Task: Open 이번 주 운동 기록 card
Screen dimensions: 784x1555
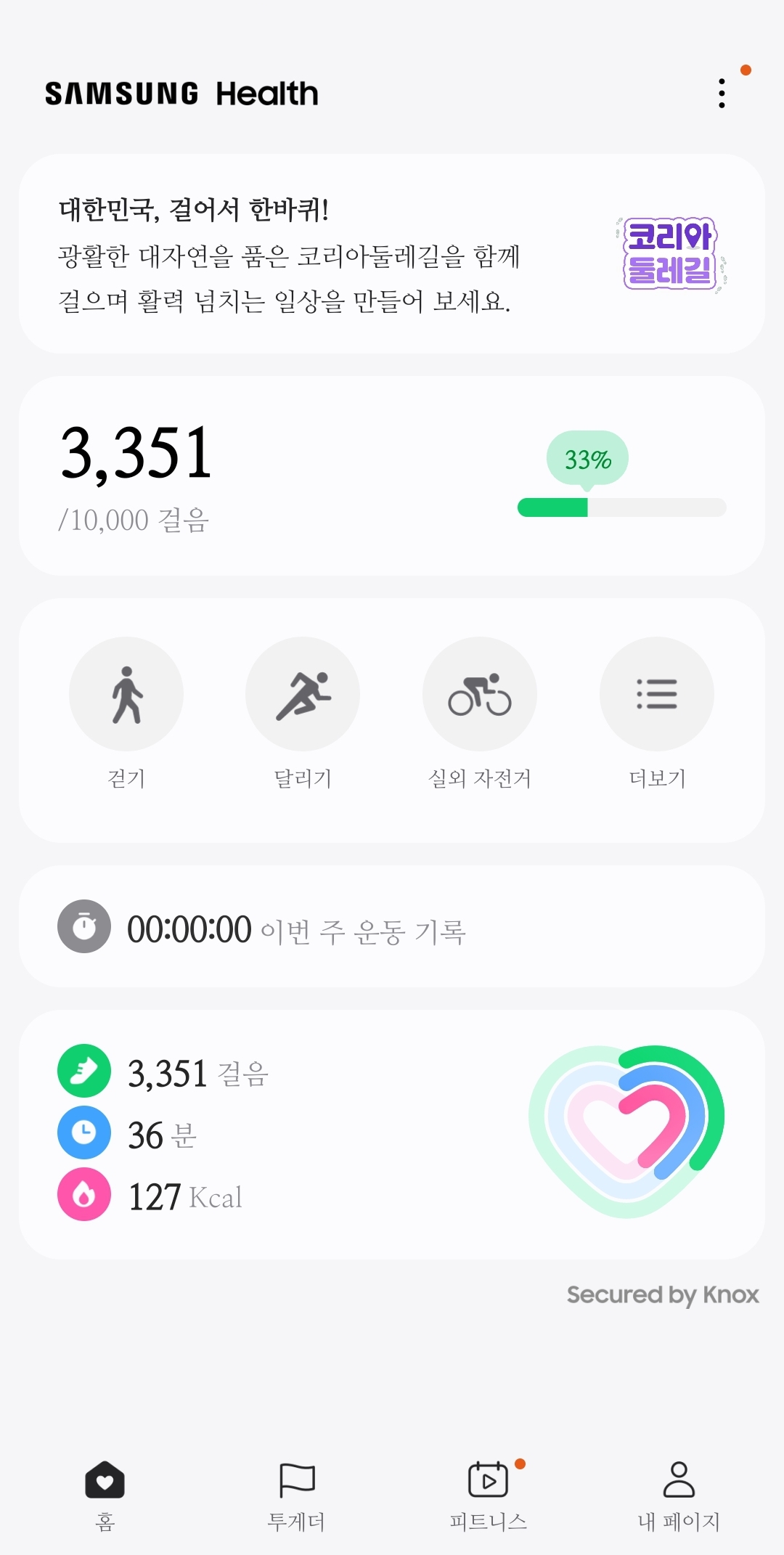Action: (392, 927)
